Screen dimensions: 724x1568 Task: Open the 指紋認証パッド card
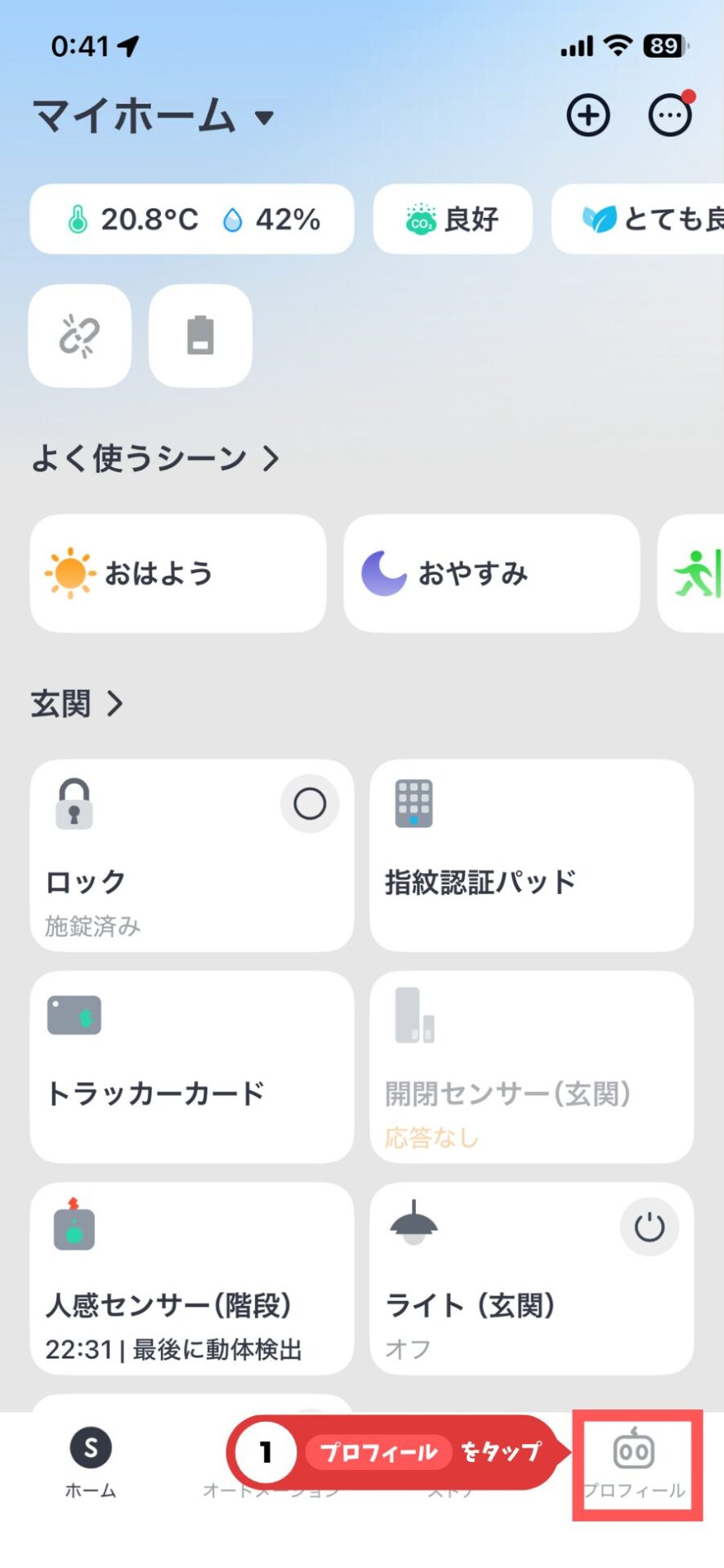click(x=531, y=855)
